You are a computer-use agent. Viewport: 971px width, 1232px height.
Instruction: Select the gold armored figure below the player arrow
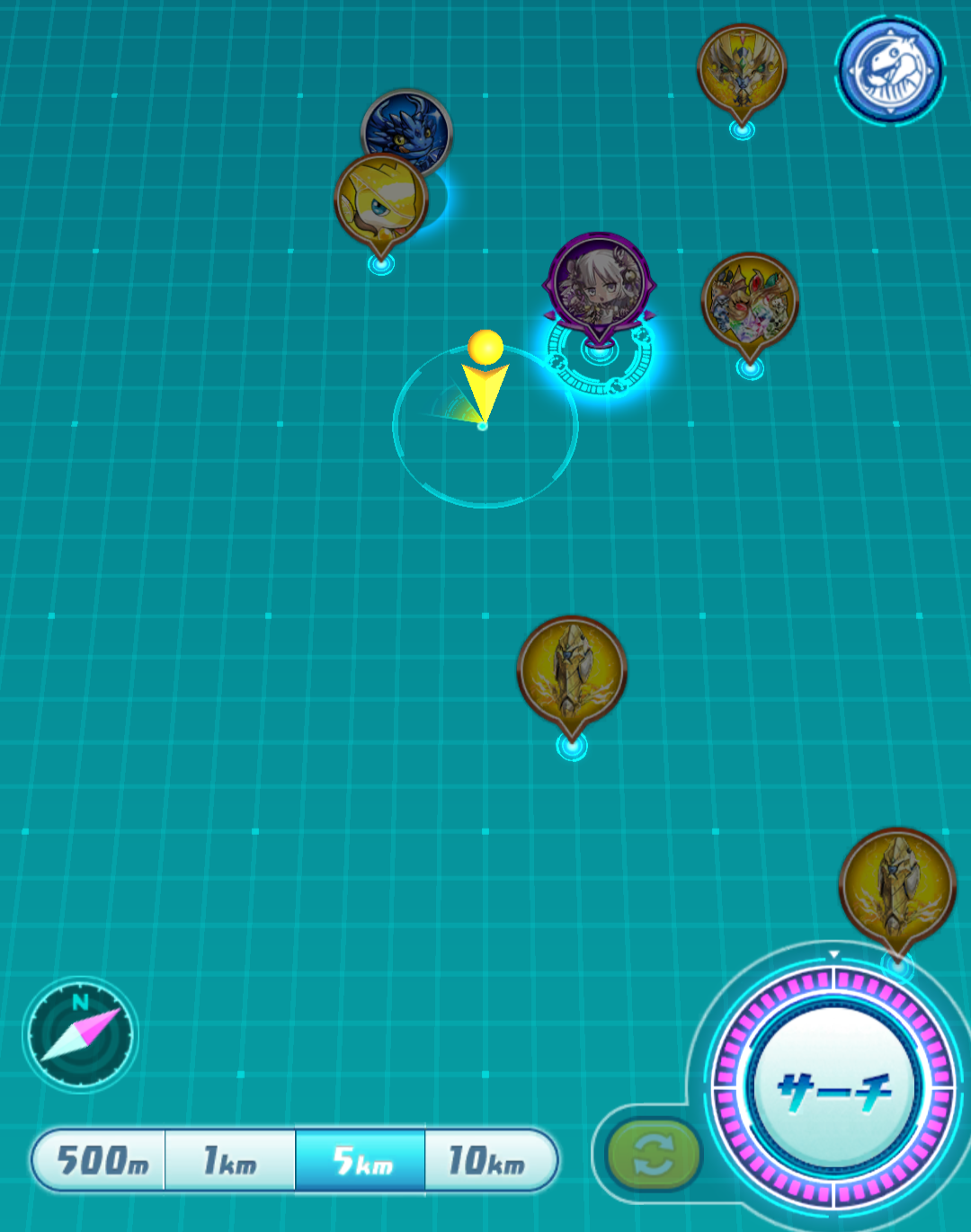point(571,667)
